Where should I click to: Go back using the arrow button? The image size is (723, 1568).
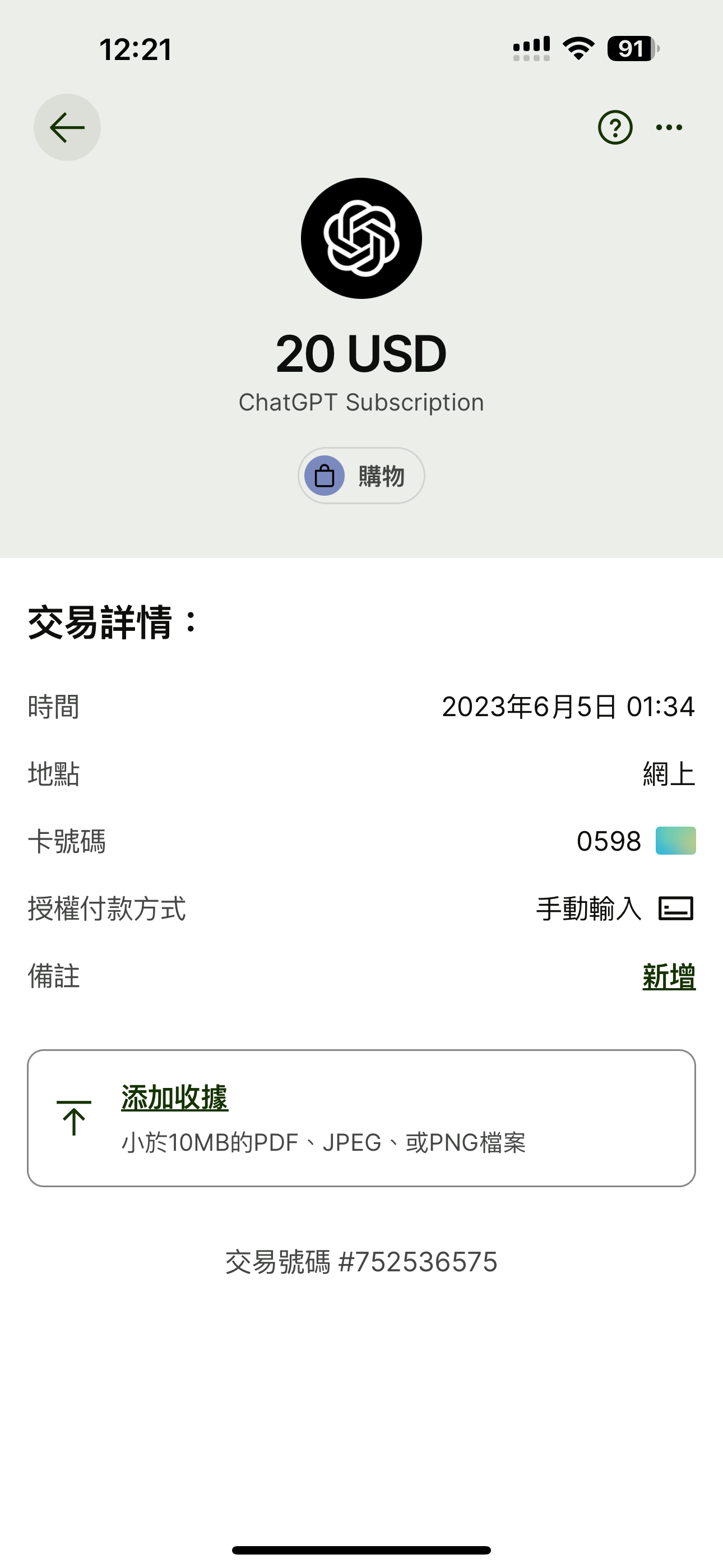pos(67,127)
